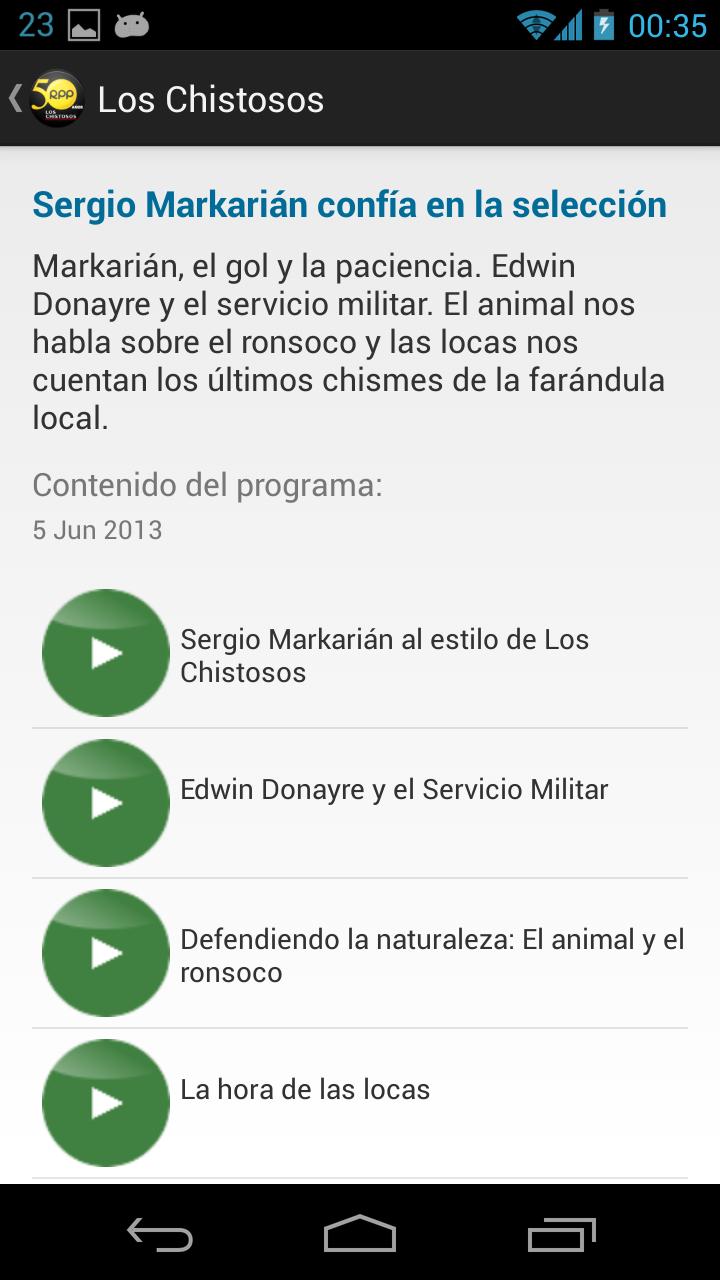Play "Edwin Donayre y el Servicio Militar"
The width and height of the screenshot is (720, 1280).
click(104, 803)
